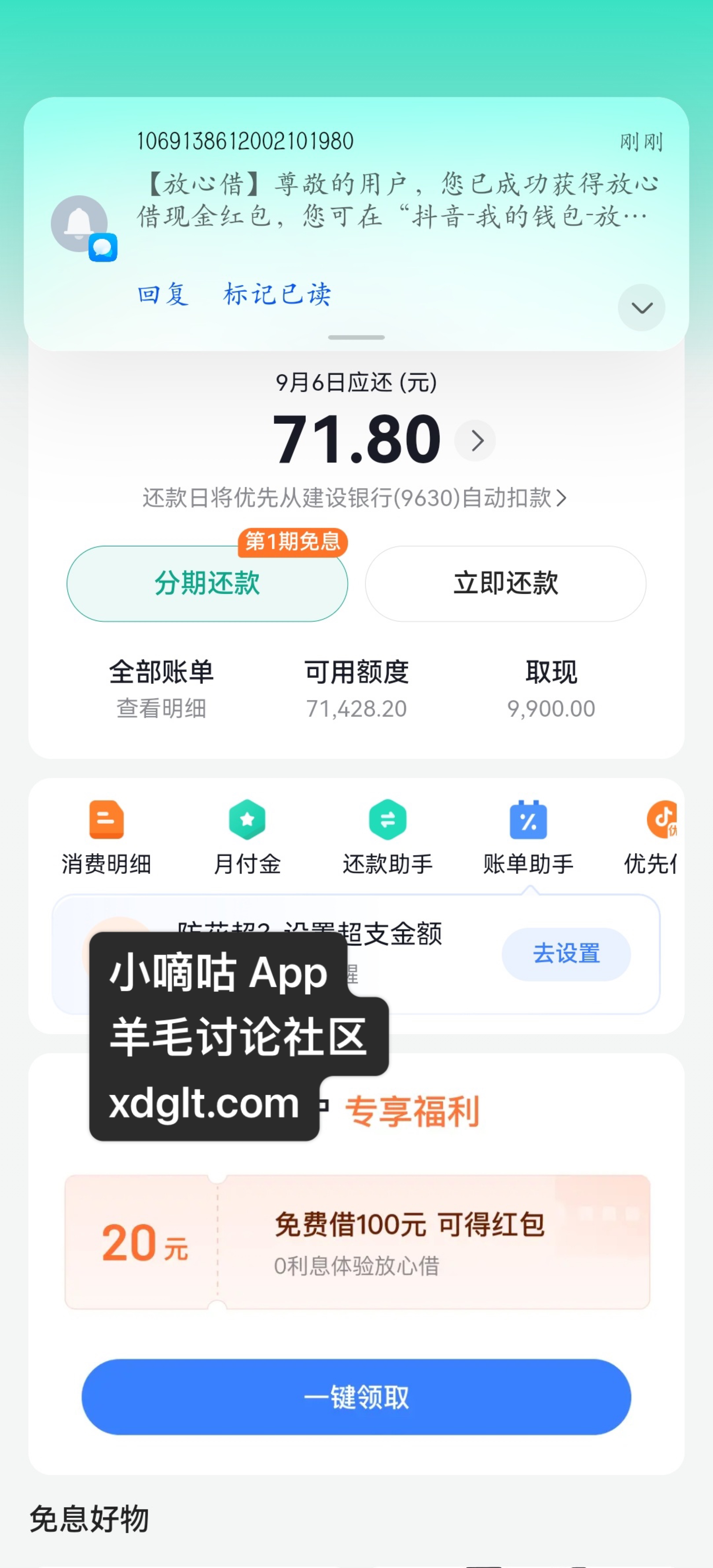
Task: Open 可用额度 available credit
Action: (x=356, y=689)
